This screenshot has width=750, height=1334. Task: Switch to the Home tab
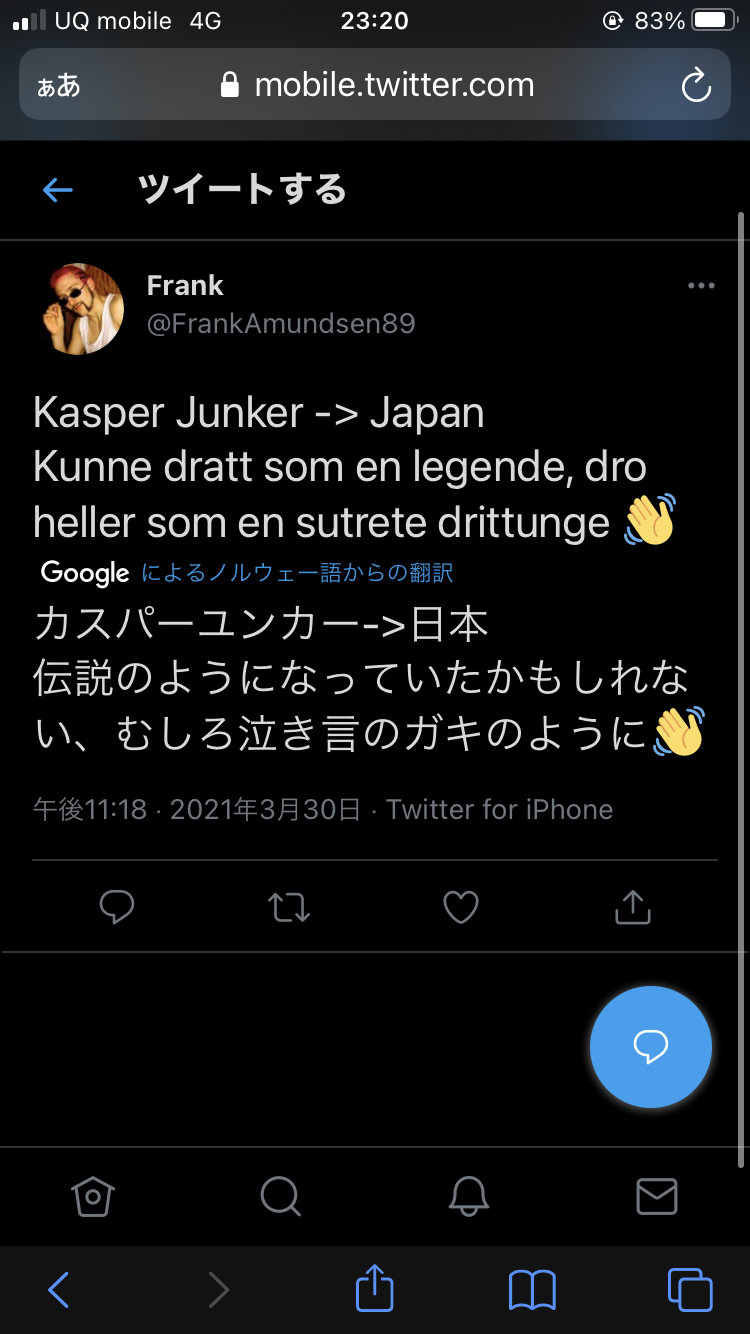tap(93, 1195)
